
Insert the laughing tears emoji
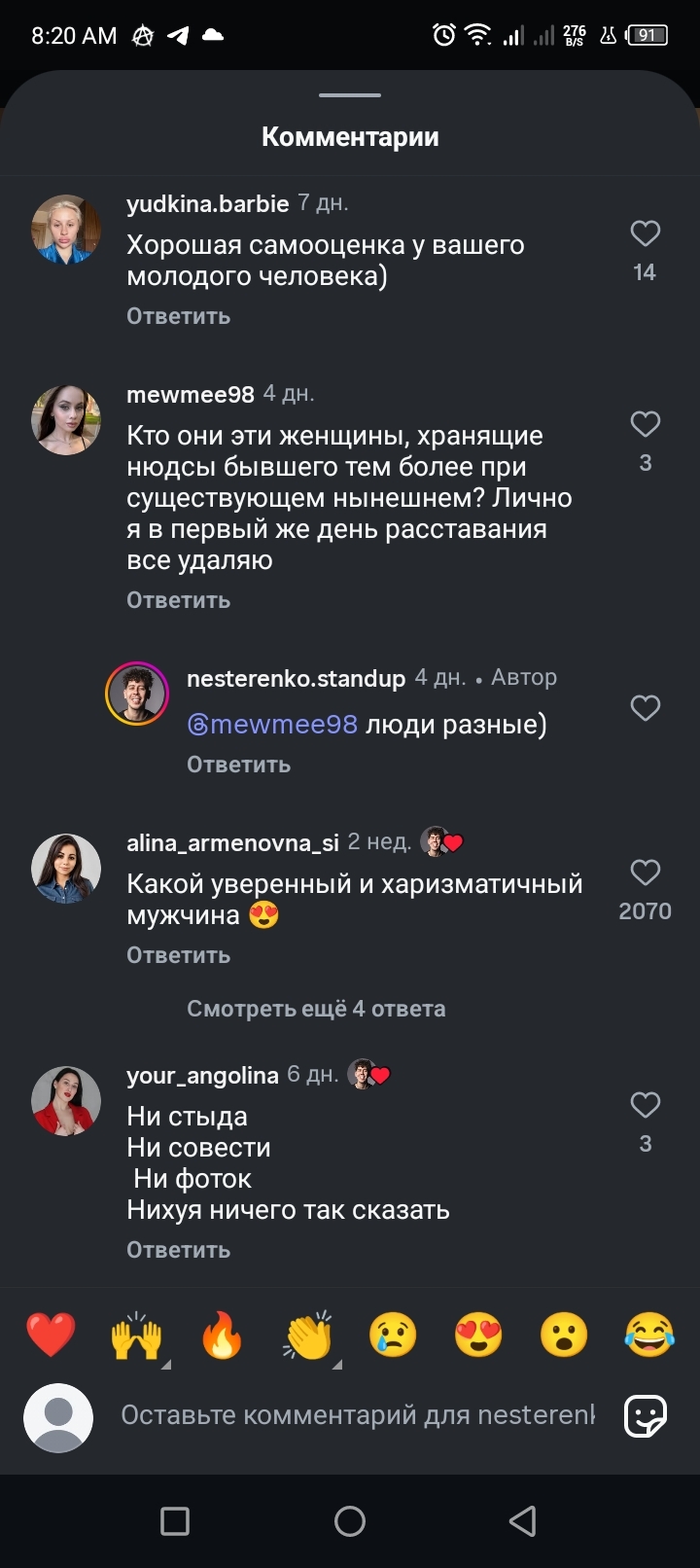(x=649, y=1335)
